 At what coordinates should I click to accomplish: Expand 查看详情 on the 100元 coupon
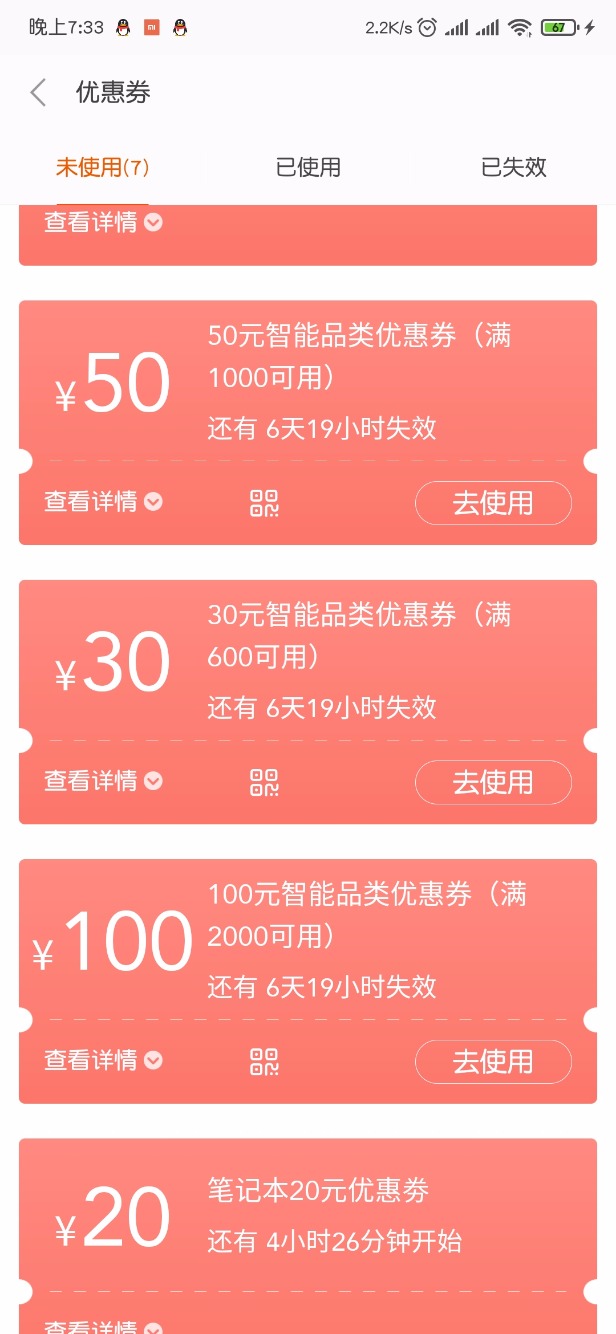coord(102,1060)
